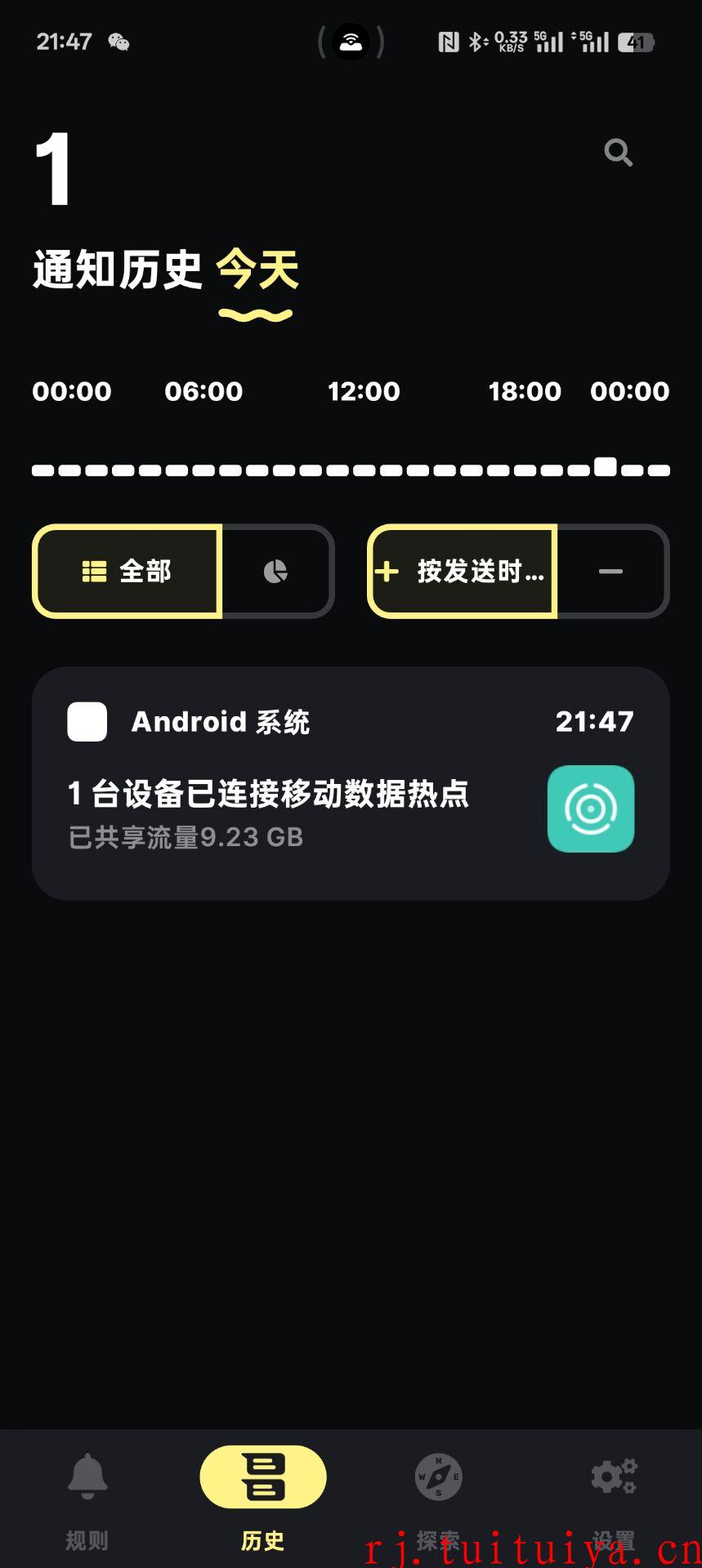This screenshot has width=702, height=1568.
Task: Open the search icon
Action: (x=618, y=153)
